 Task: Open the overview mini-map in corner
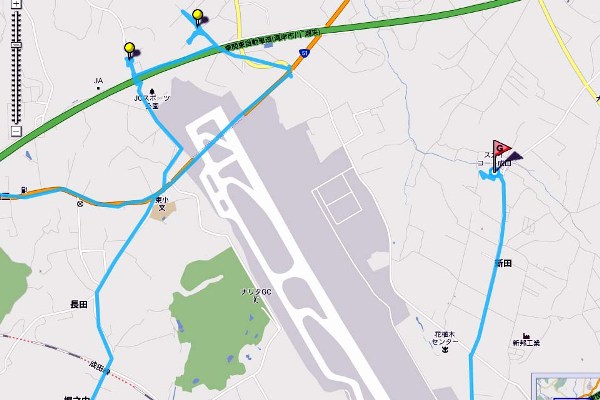(570, 388)
